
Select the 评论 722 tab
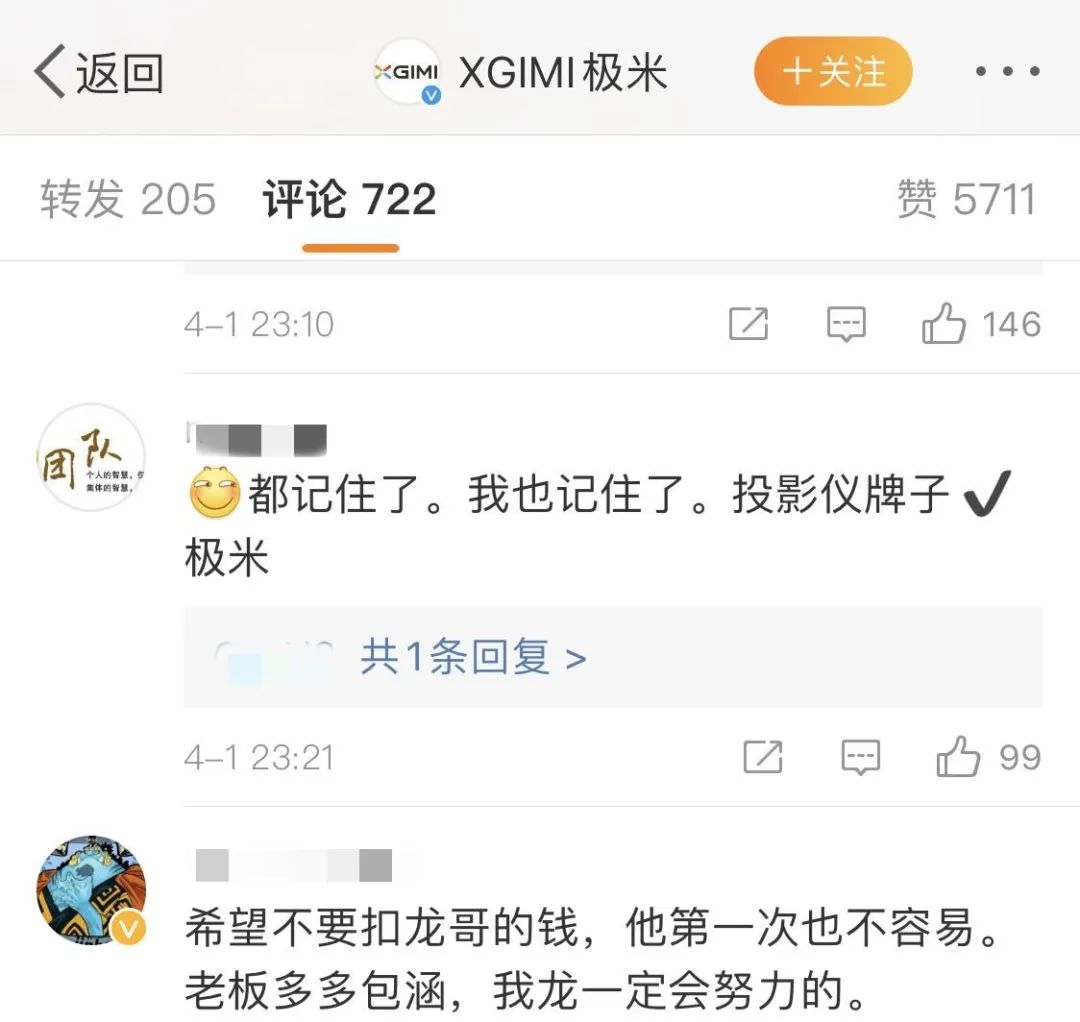(349, 199)
